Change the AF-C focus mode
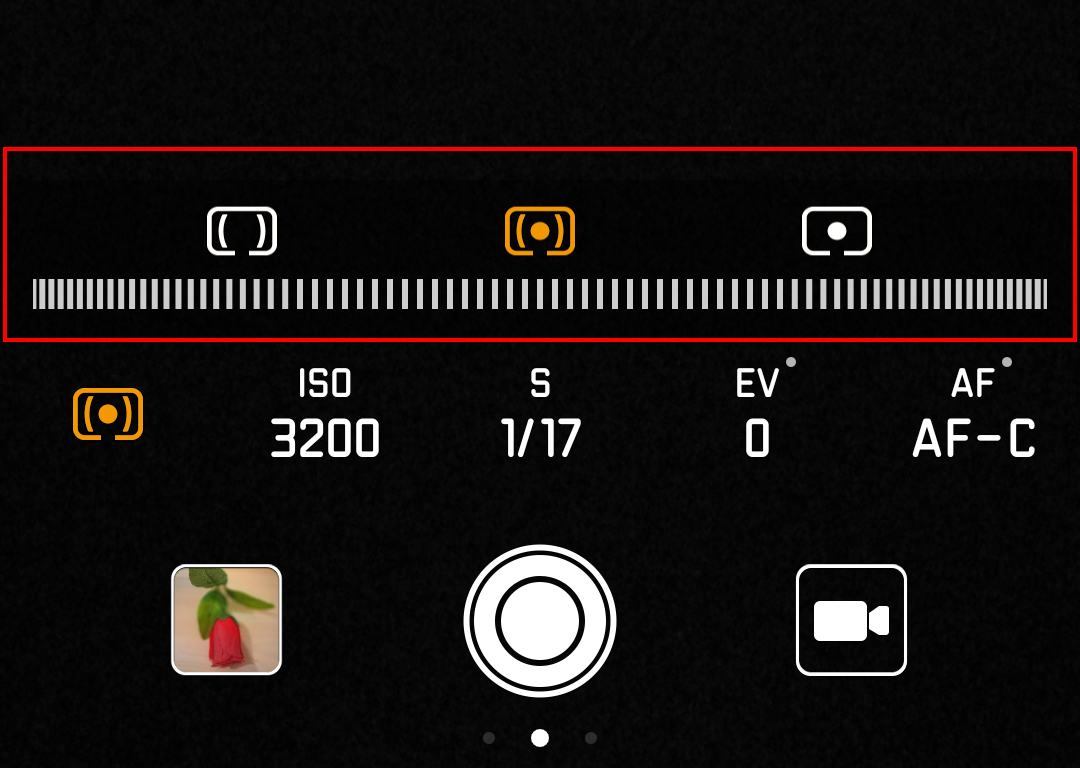This screenshot has width=1080, height=768. (x=974, y=415)
